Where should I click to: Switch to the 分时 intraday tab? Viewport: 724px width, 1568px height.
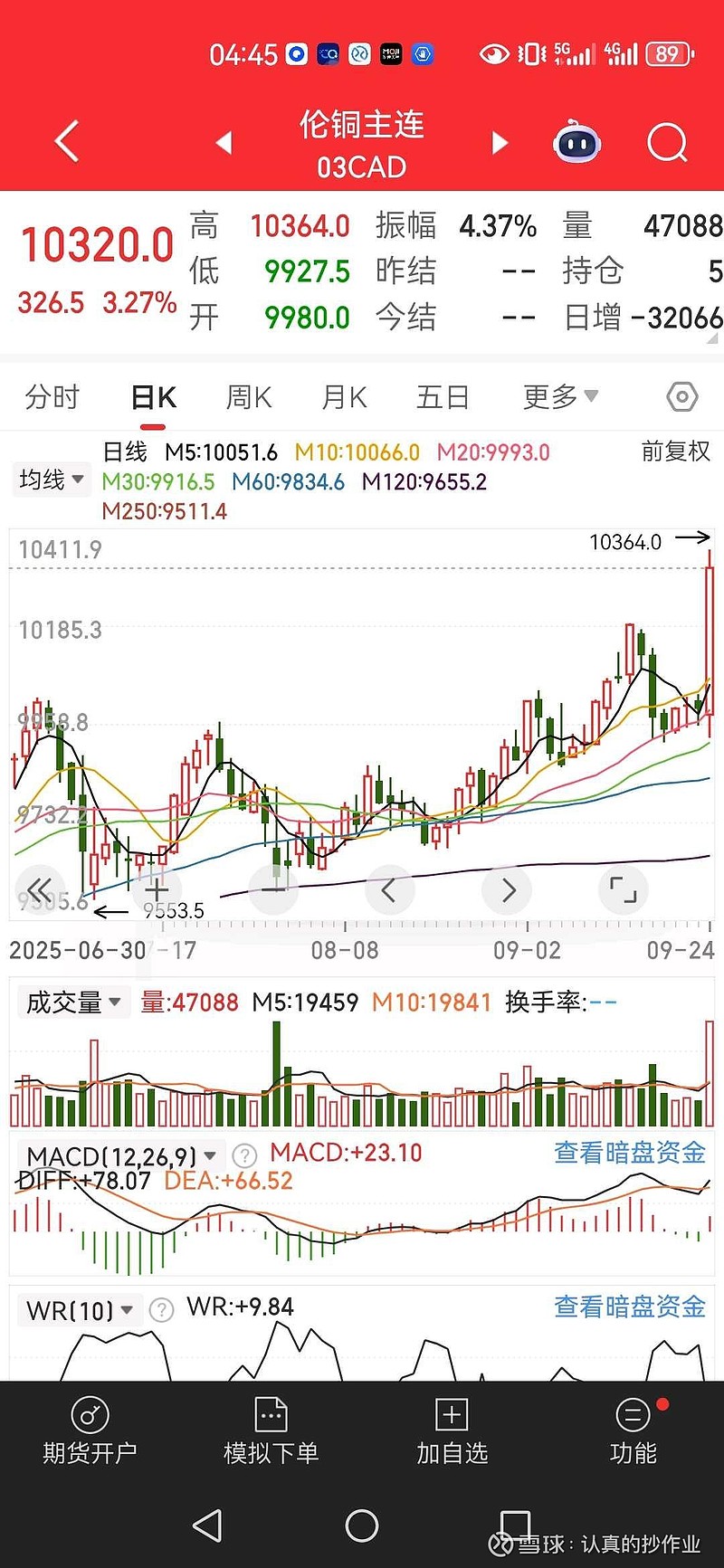coord(52,396)
